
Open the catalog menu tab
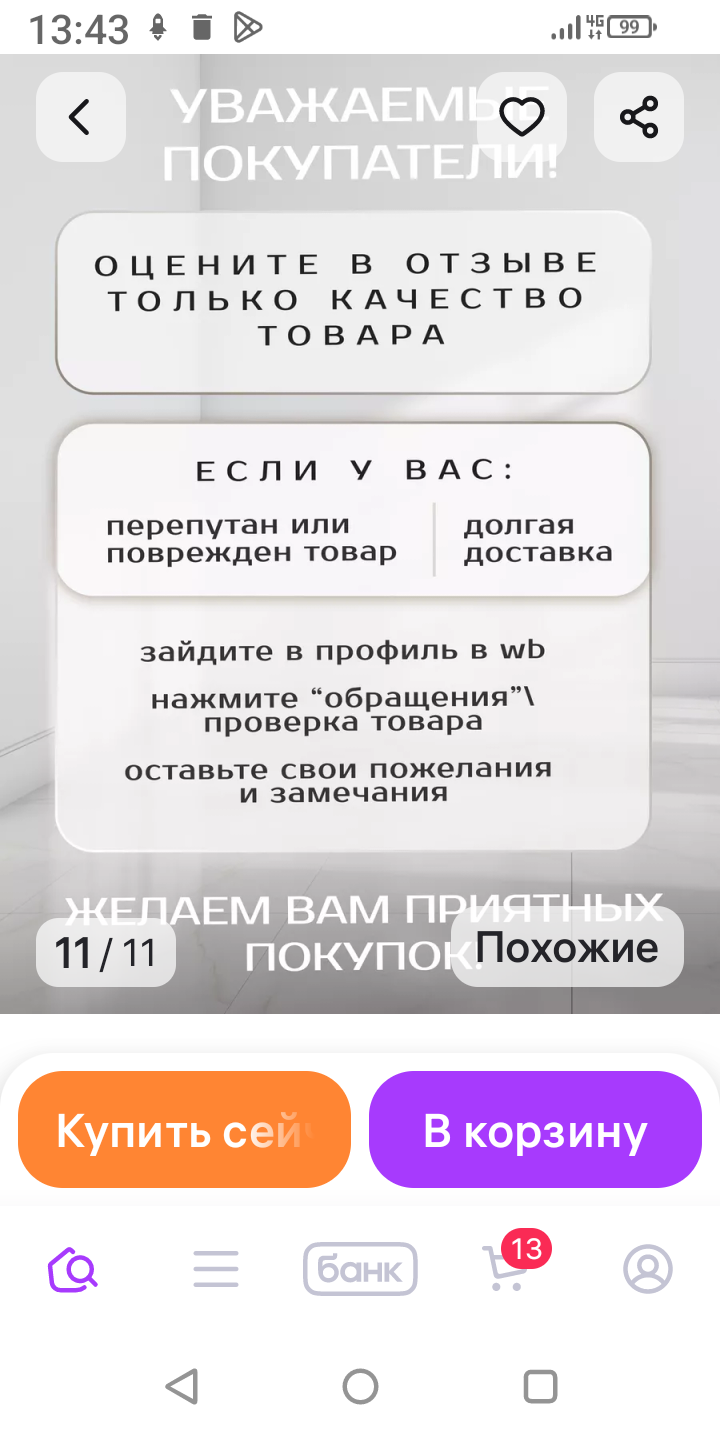click(216, 1270)
